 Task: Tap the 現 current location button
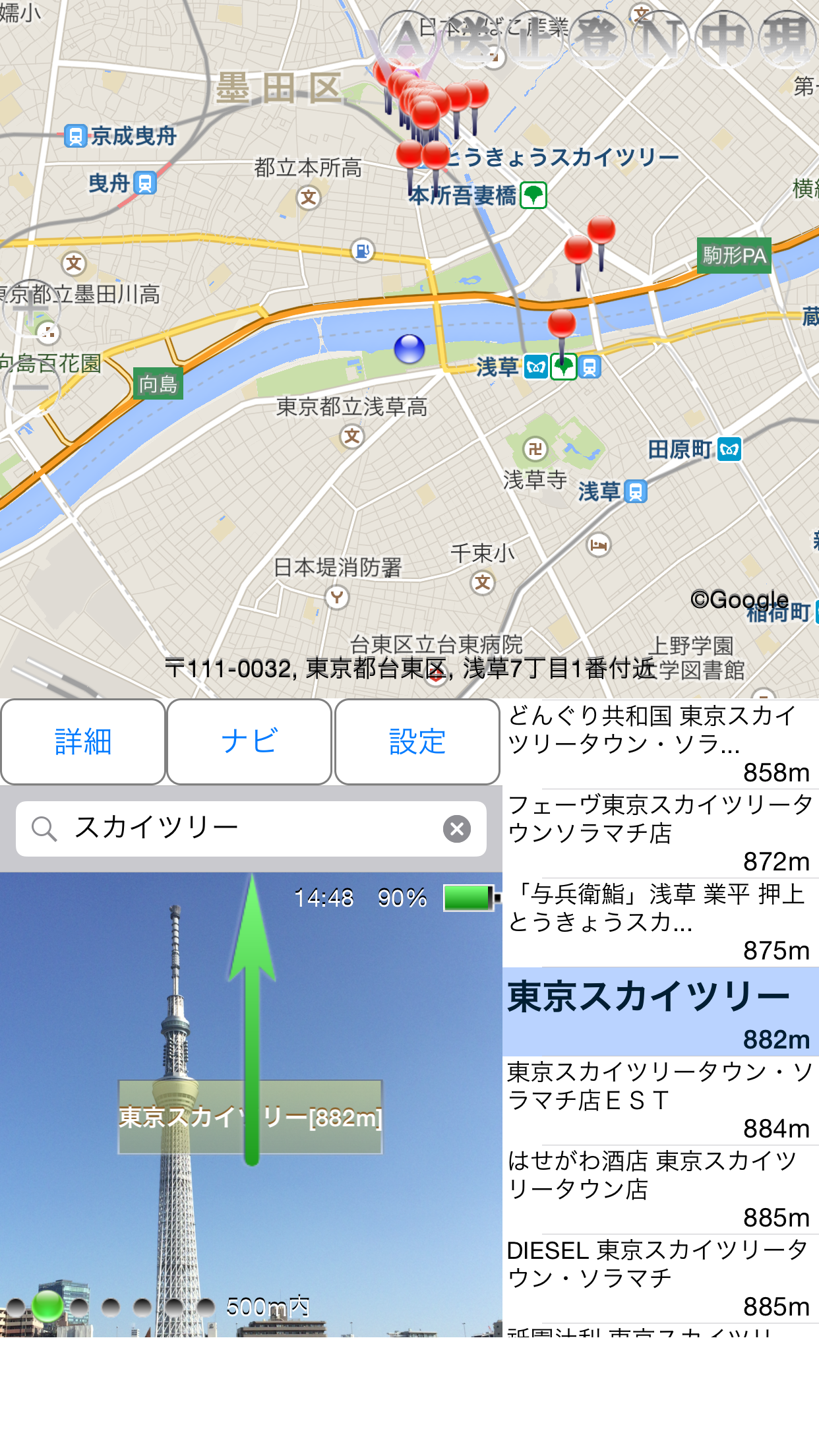pos(786,39)
